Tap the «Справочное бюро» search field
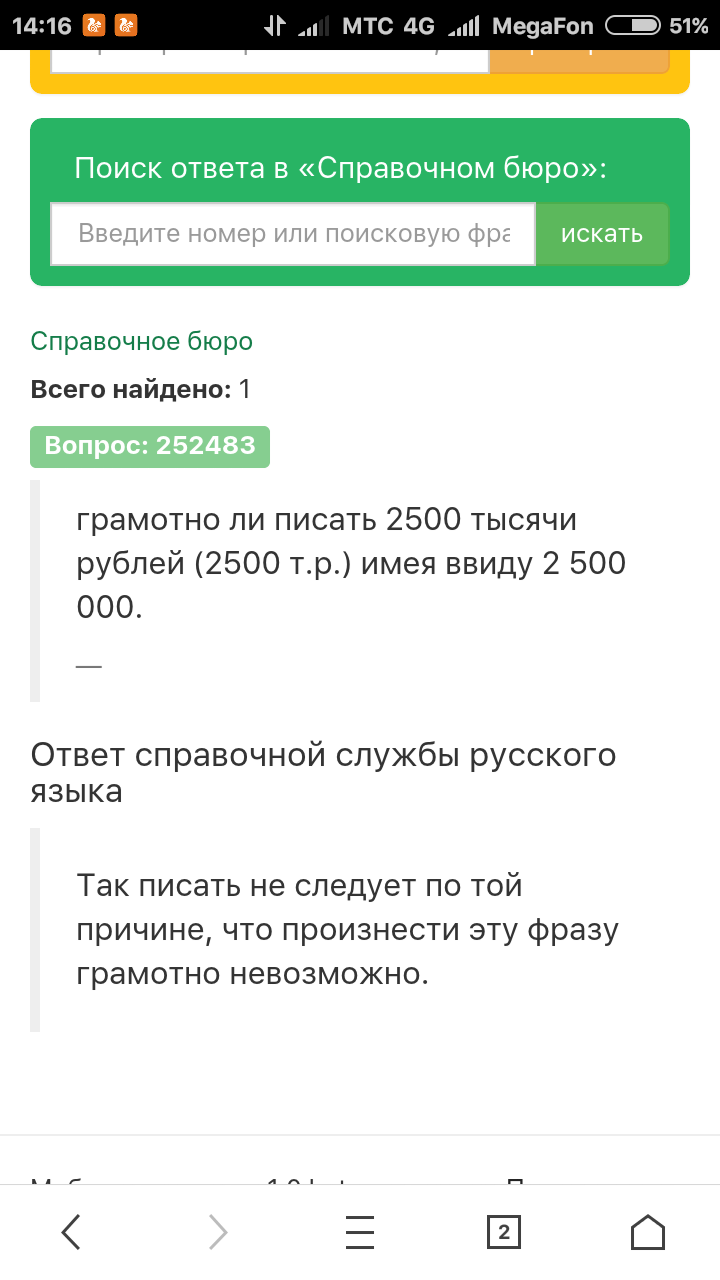 click(x=293, y=235)
